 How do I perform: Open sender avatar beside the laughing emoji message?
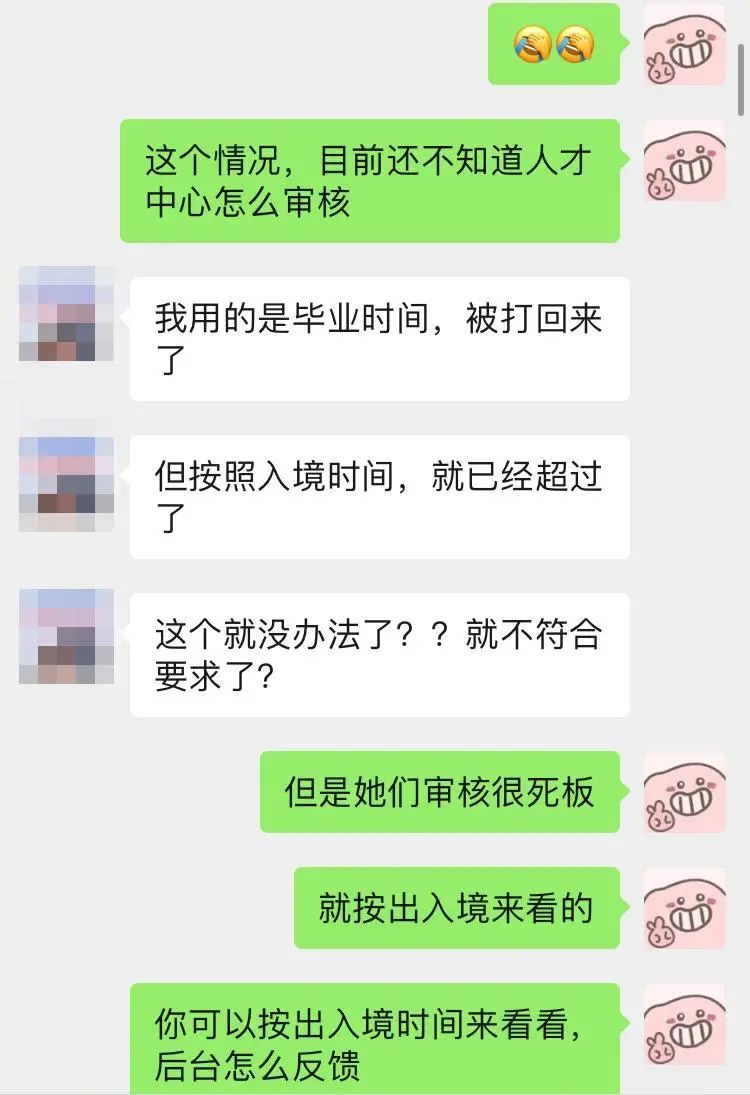point(684,44)
